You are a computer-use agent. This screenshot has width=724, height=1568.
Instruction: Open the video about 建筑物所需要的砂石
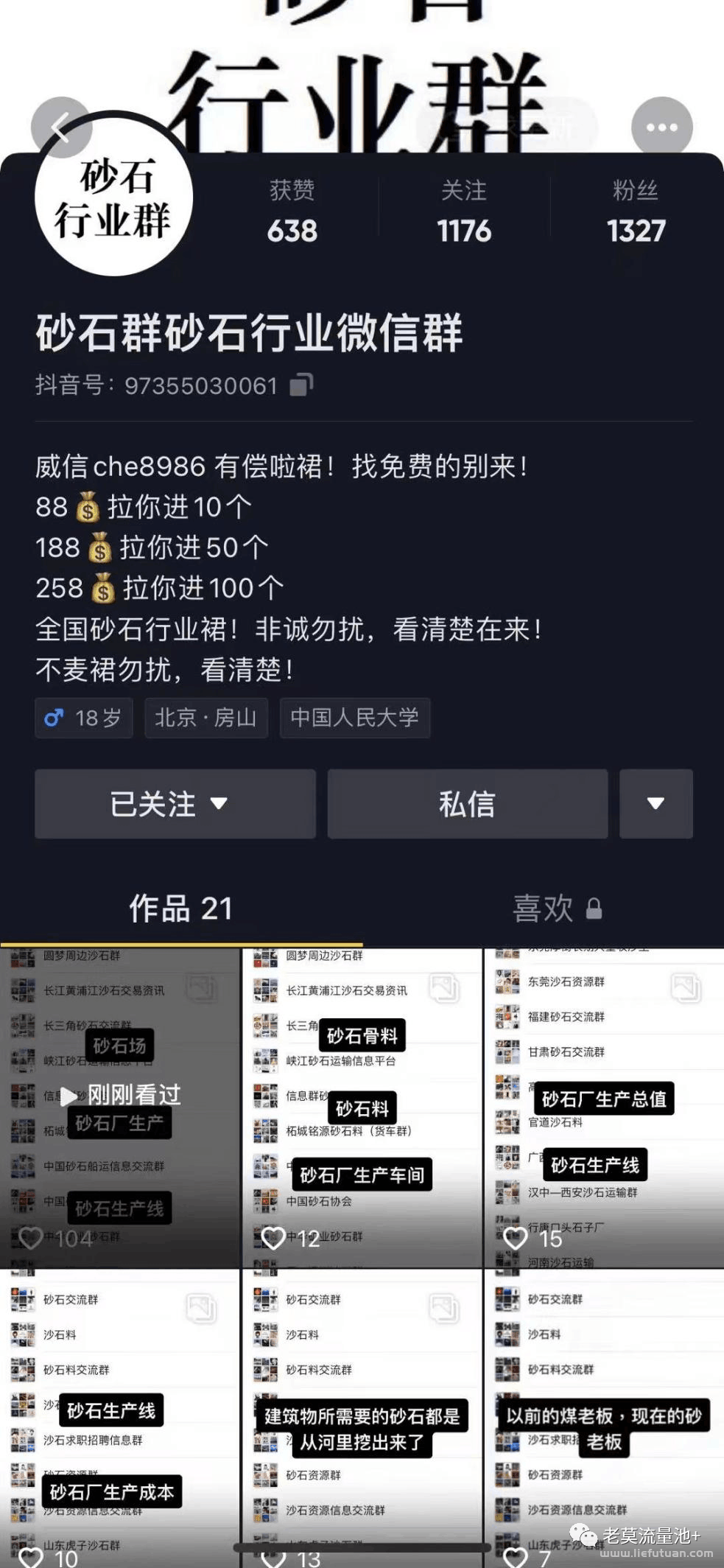click(362, 1419)
